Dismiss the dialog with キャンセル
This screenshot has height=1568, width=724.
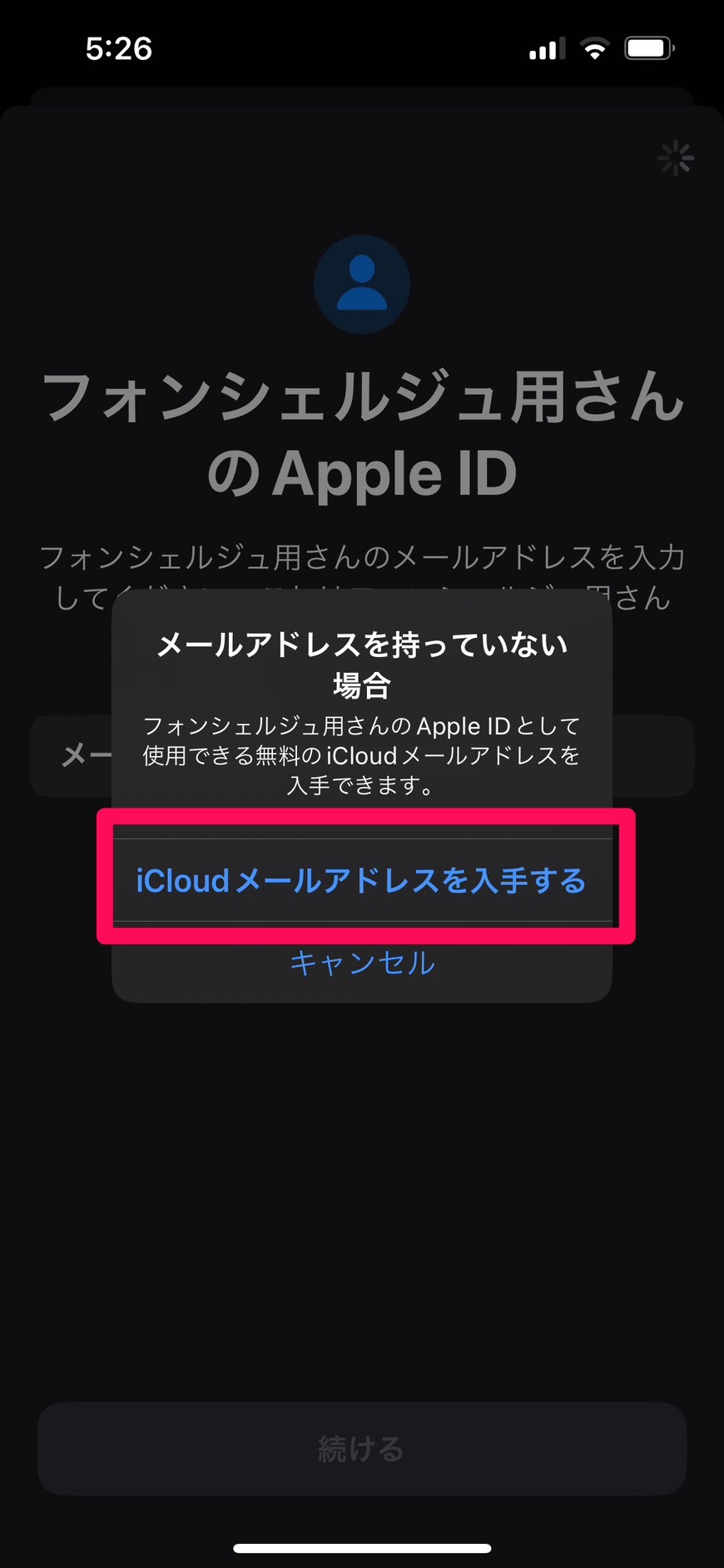[362, 963]
